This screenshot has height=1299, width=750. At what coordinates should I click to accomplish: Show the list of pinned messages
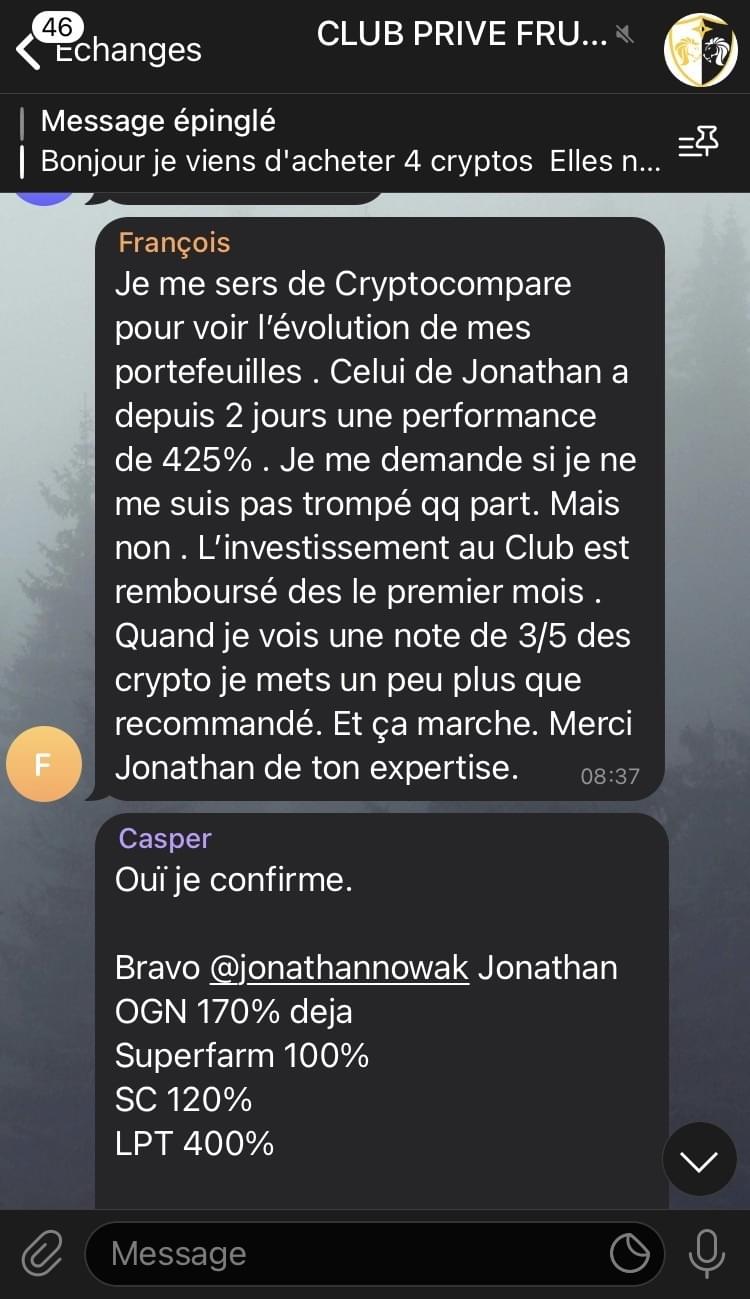click(698, 144)
